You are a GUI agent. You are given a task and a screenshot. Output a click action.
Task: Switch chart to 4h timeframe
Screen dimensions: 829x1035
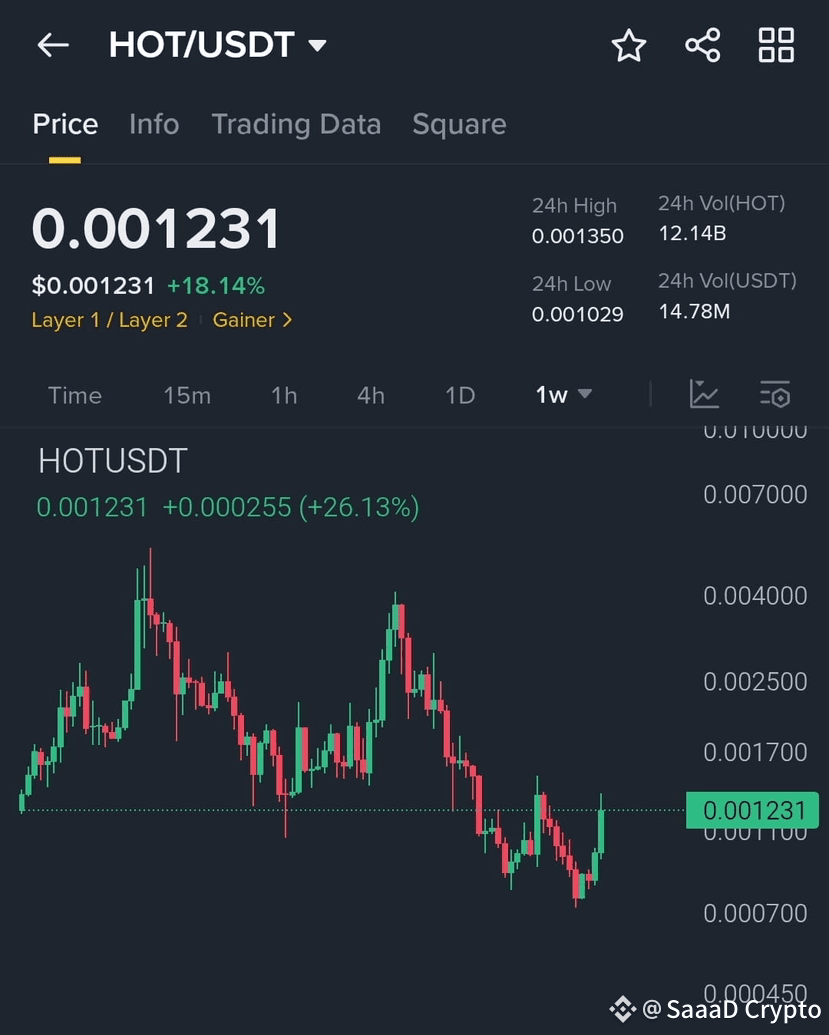coord(370,394)
